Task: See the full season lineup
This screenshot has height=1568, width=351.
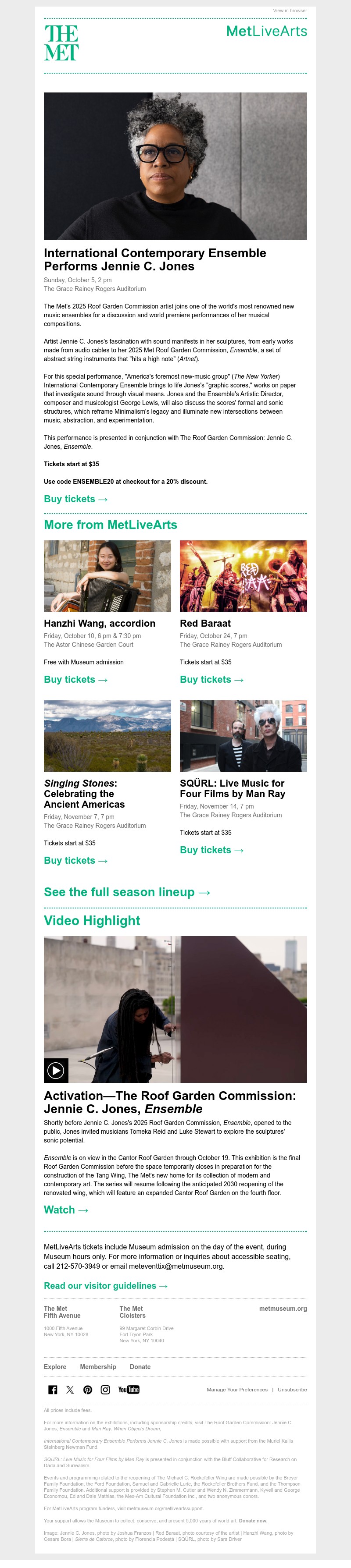Action: pos(127,892)
